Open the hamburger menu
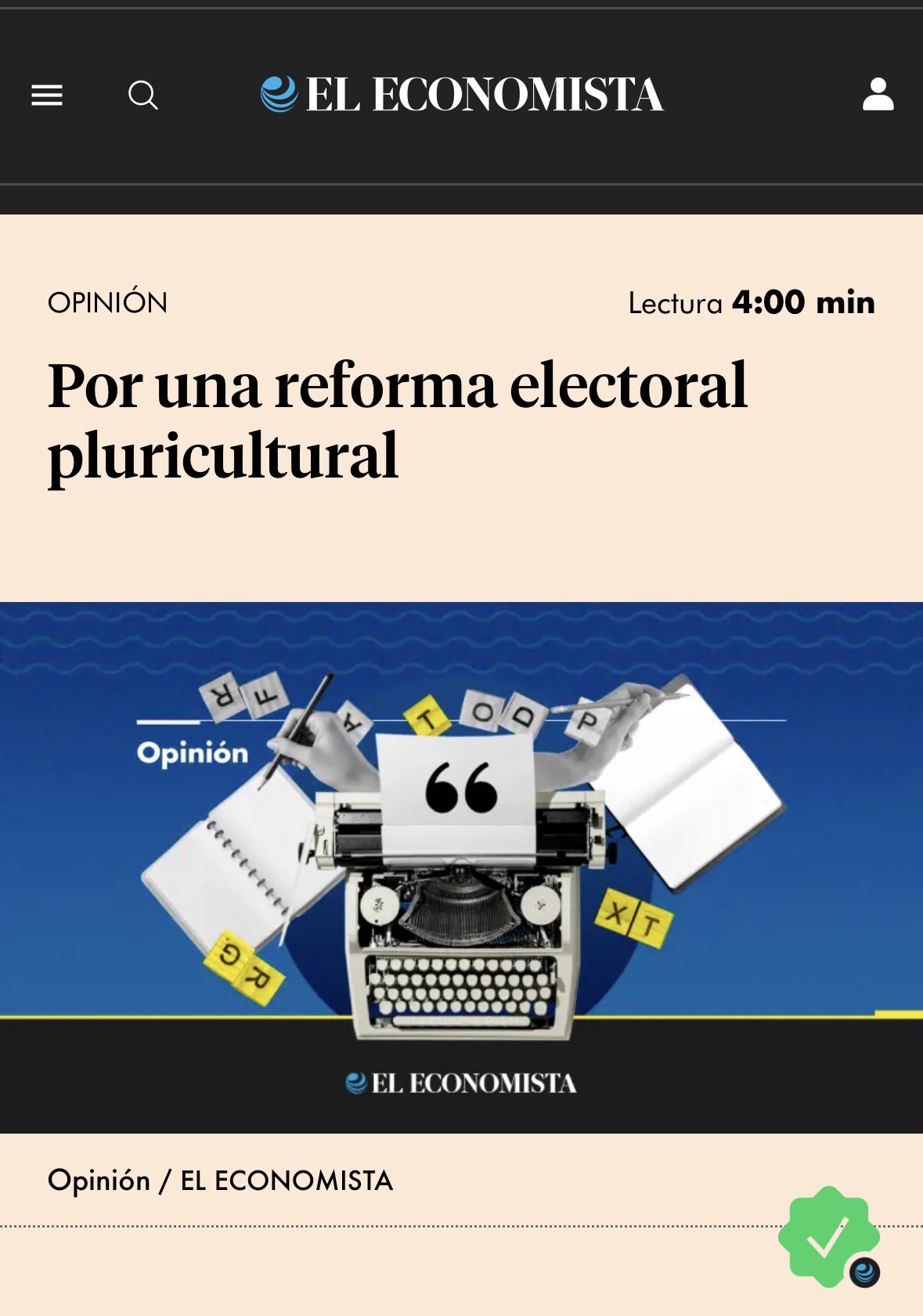The image size is (923, 1316). tap(47, 96)
